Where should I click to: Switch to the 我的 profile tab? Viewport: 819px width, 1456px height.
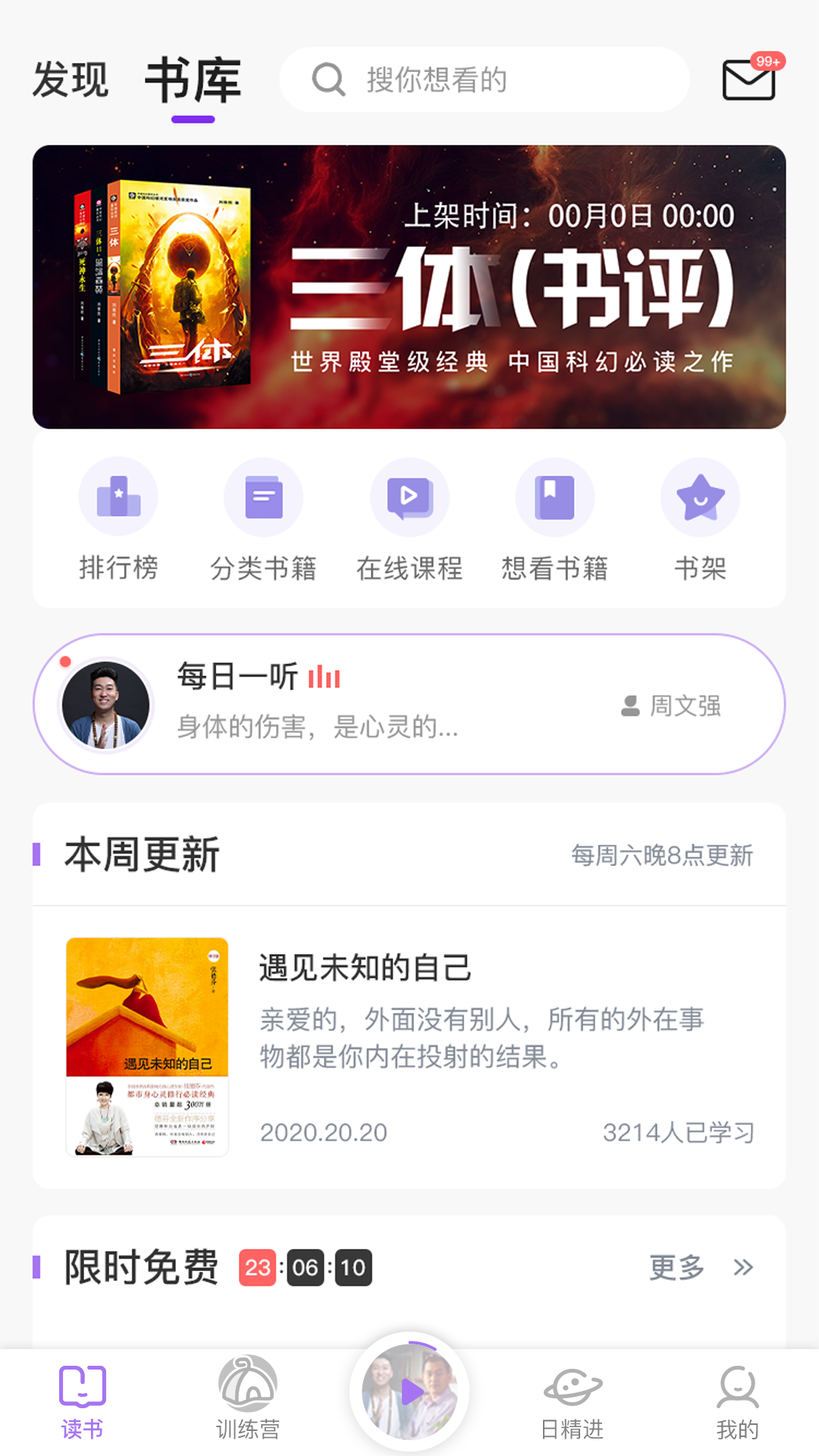tap(737, 1401)
